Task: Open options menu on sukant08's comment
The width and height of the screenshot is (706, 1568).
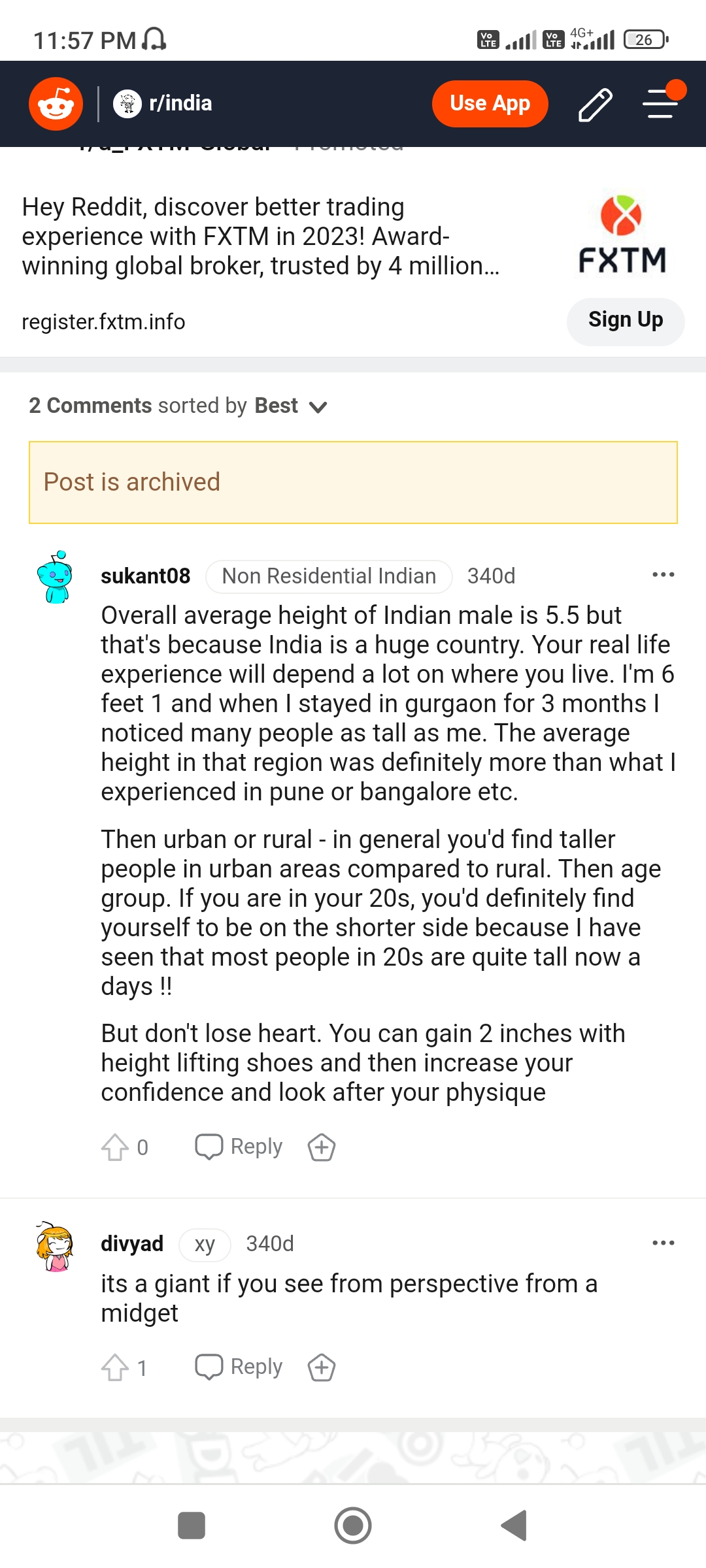Action: tap(663, 575)
